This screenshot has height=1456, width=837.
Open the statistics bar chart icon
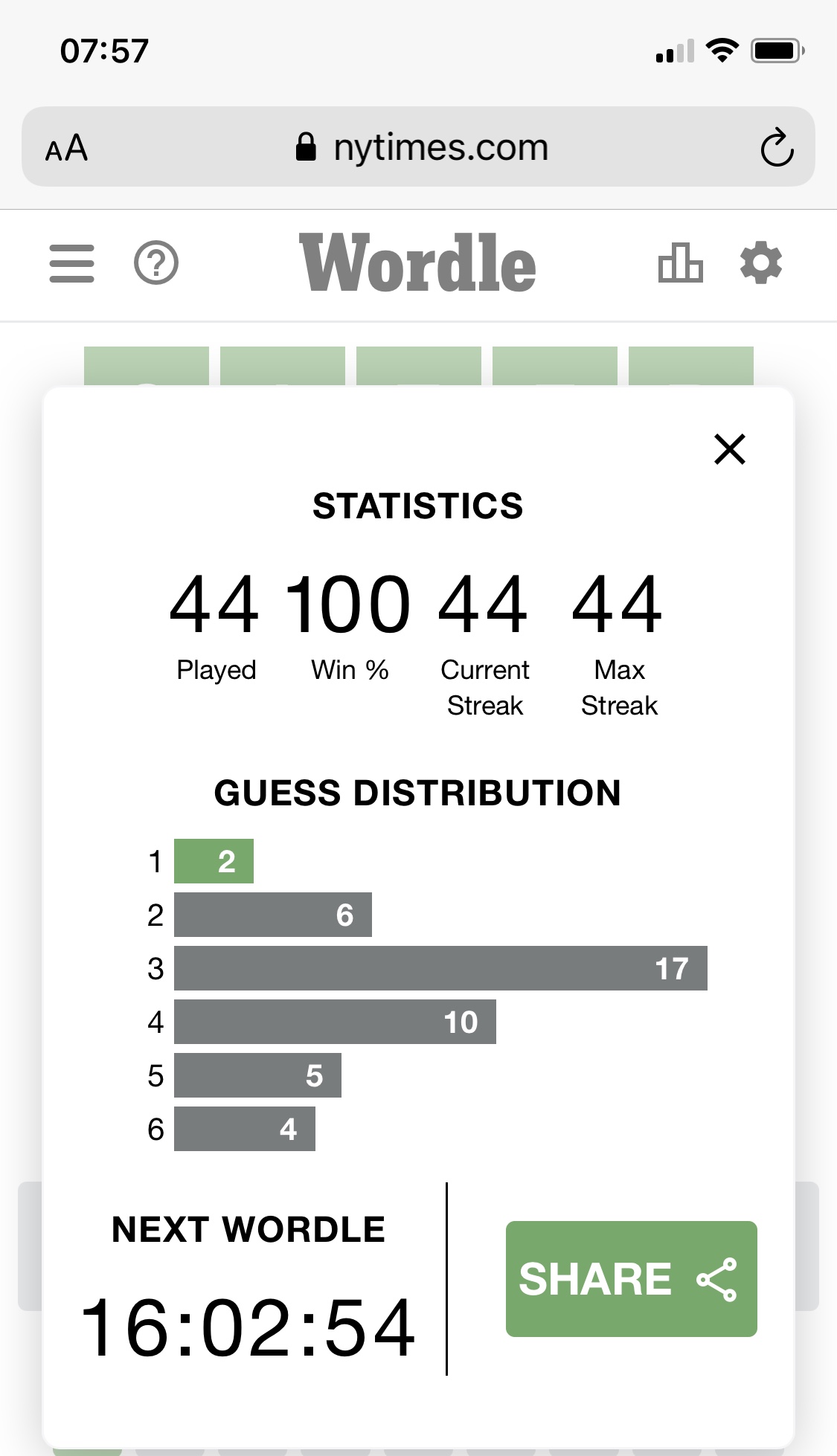(680, 263)
